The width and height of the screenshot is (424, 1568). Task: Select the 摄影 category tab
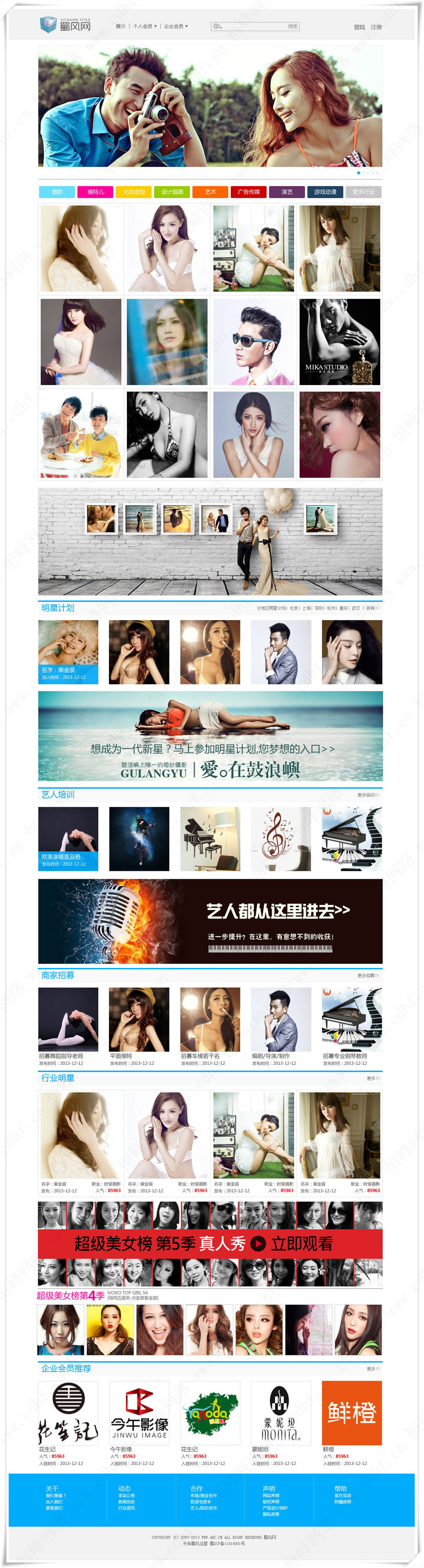tap(57, 192)
